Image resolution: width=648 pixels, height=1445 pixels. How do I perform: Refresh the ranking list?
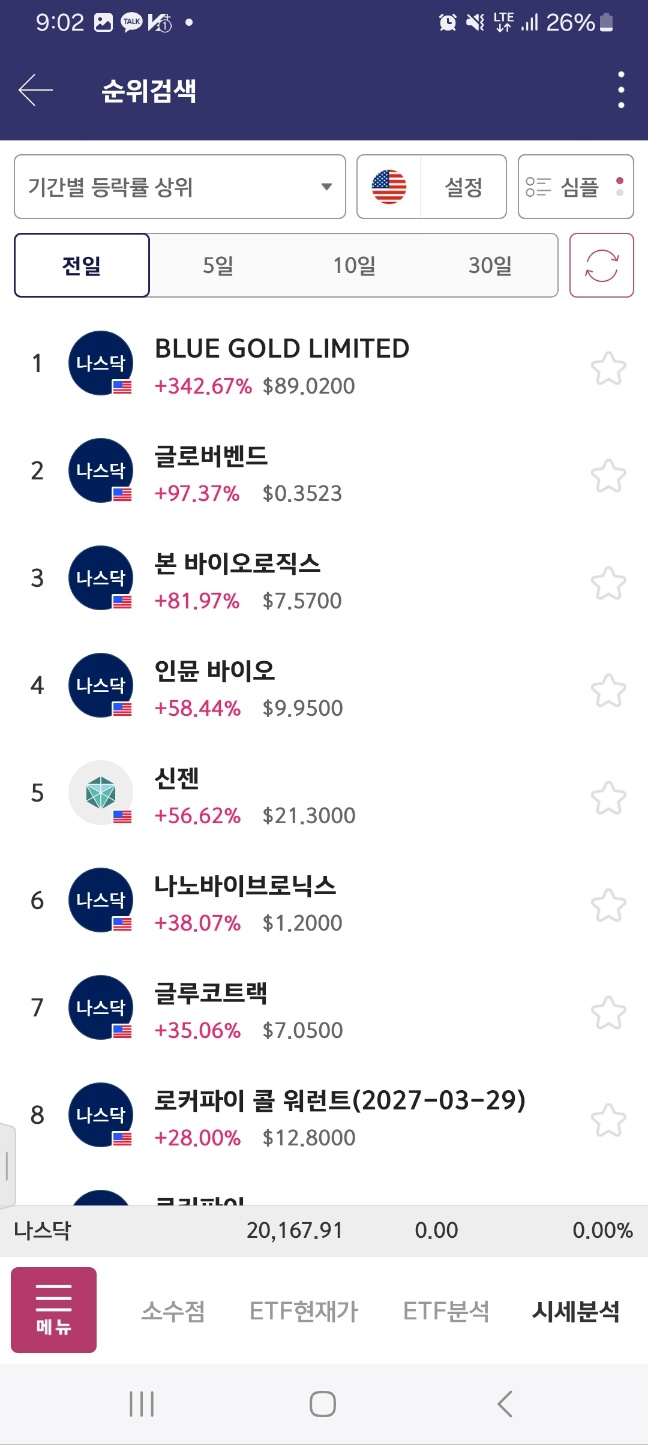click(x=601, y=265)
